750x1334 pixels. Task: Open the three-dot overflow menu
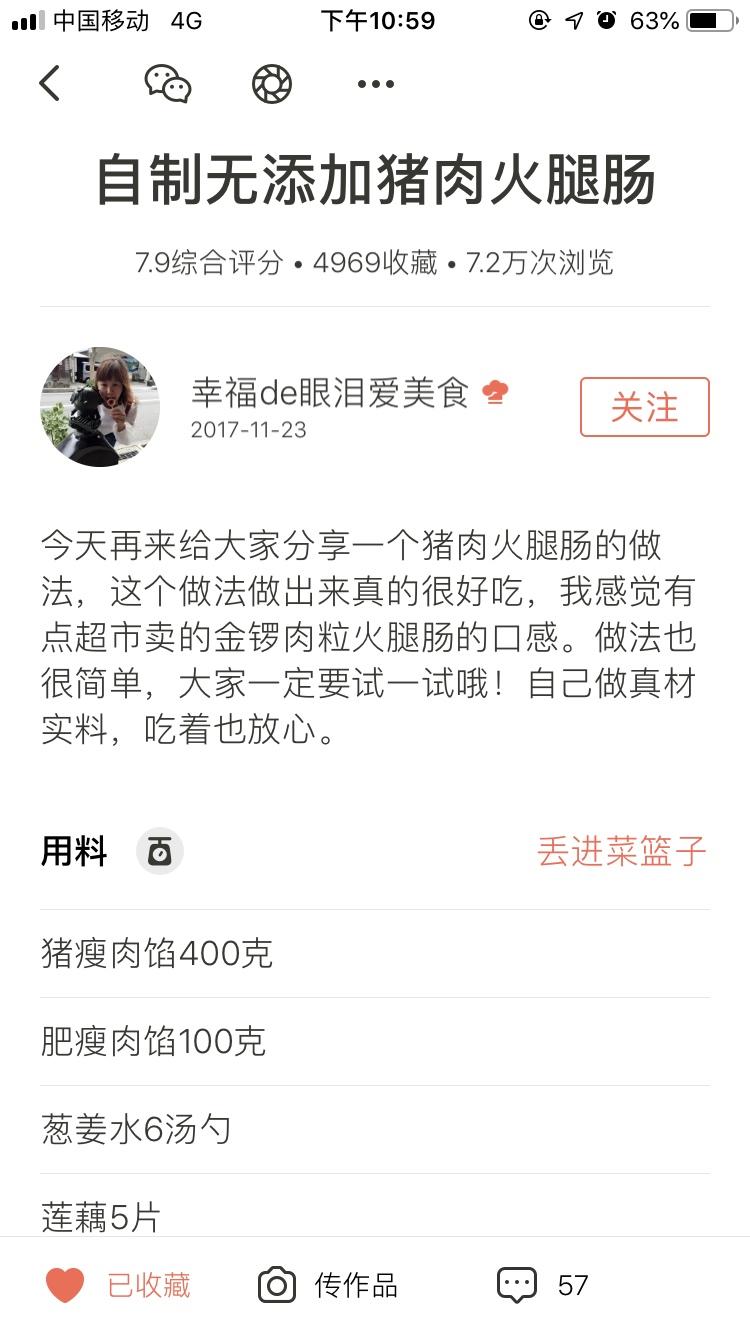[375, 84]
